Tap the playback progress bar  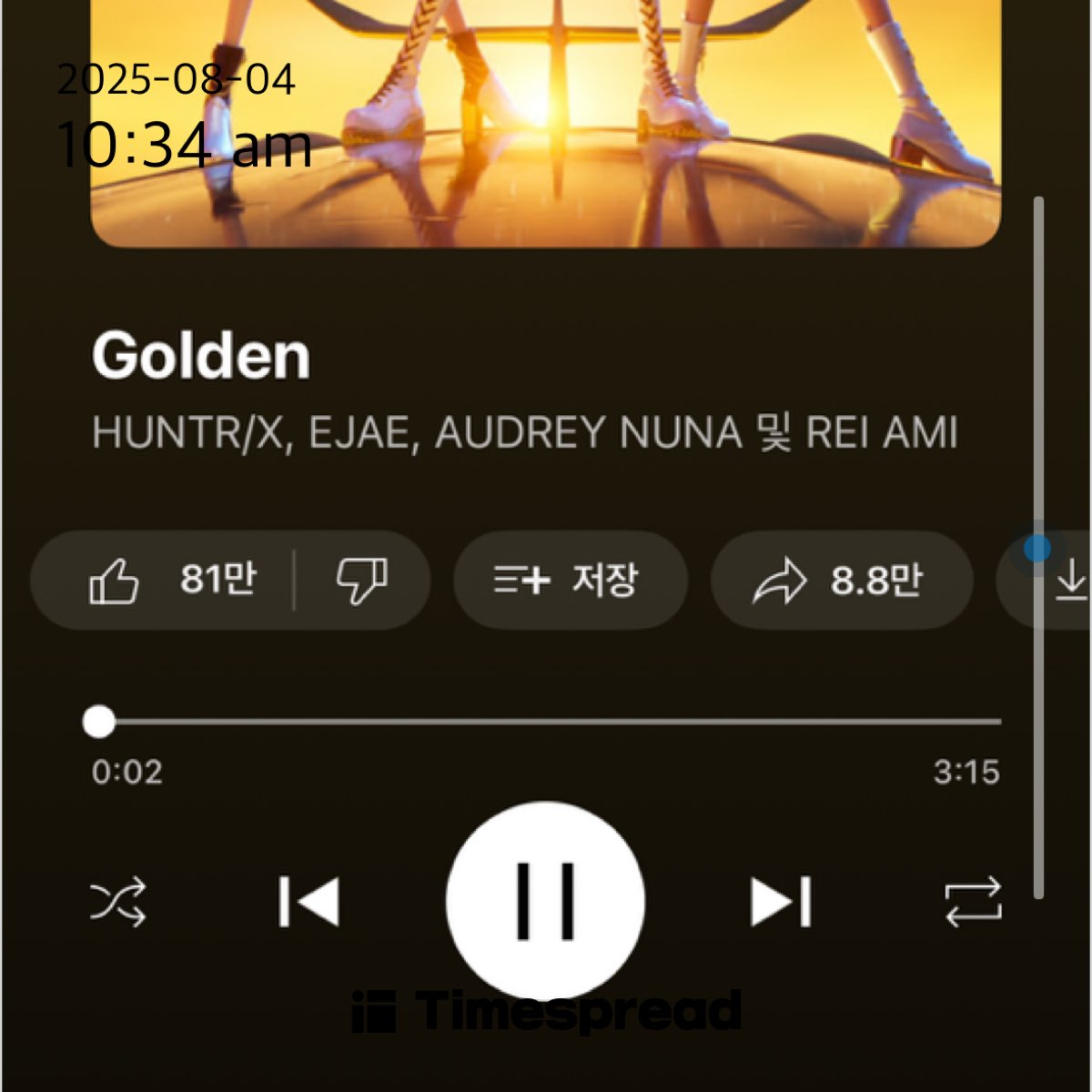[x=544, y=722]
